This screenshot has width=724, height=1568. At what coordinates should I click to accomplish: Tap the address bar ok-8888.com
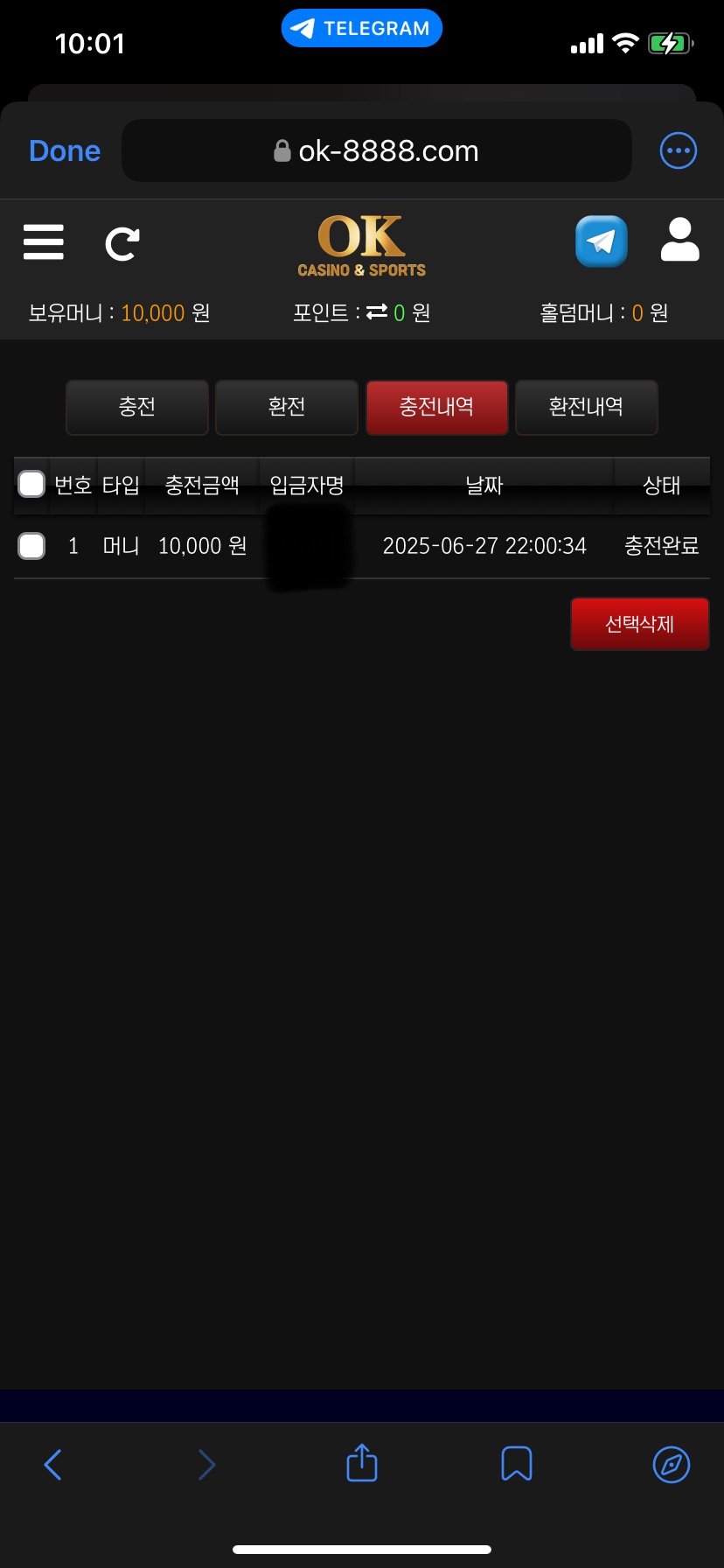[x=376, y=150]
